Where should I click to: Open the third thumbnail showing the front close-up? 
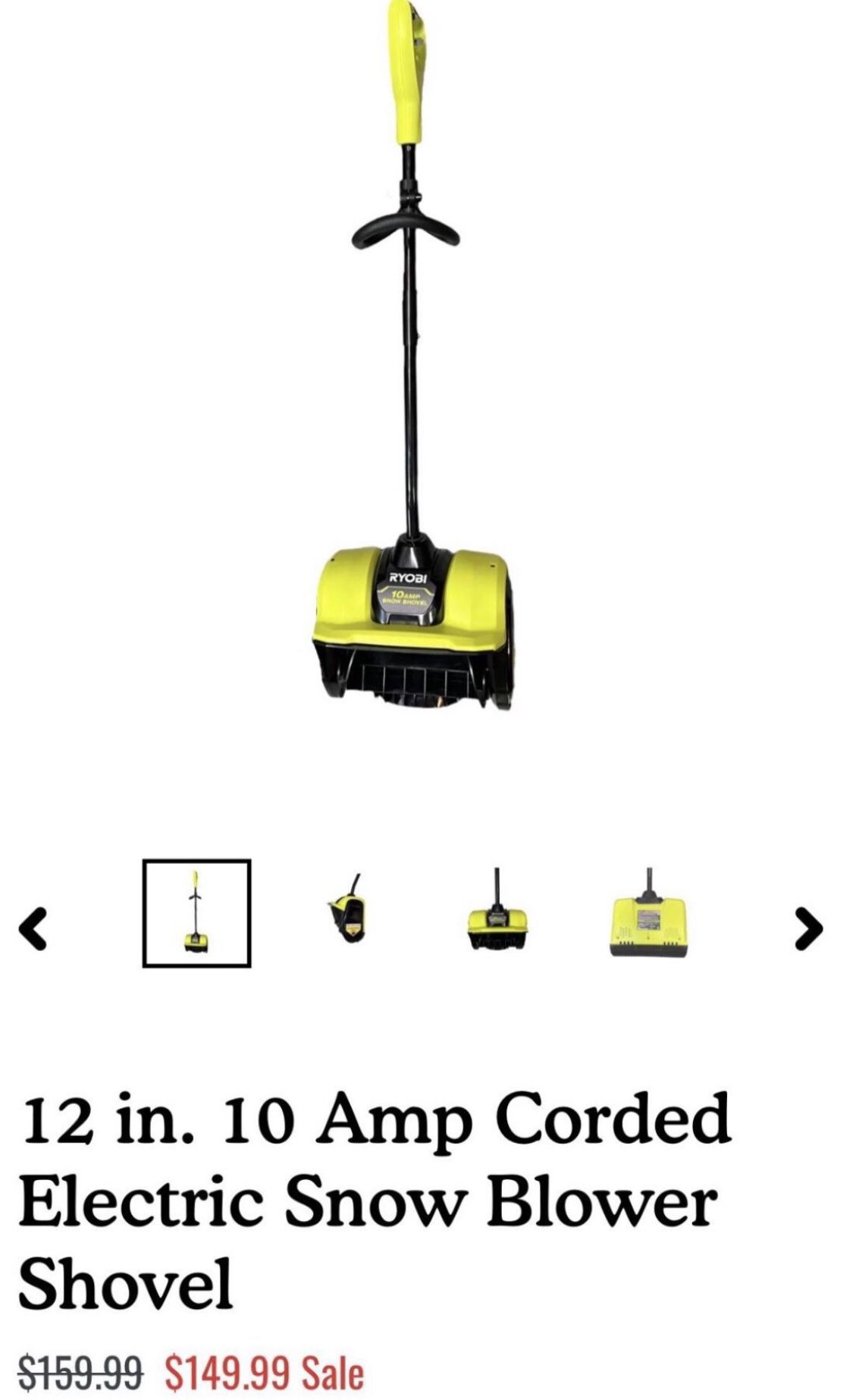pyautogui.click(x=497, y=912)
